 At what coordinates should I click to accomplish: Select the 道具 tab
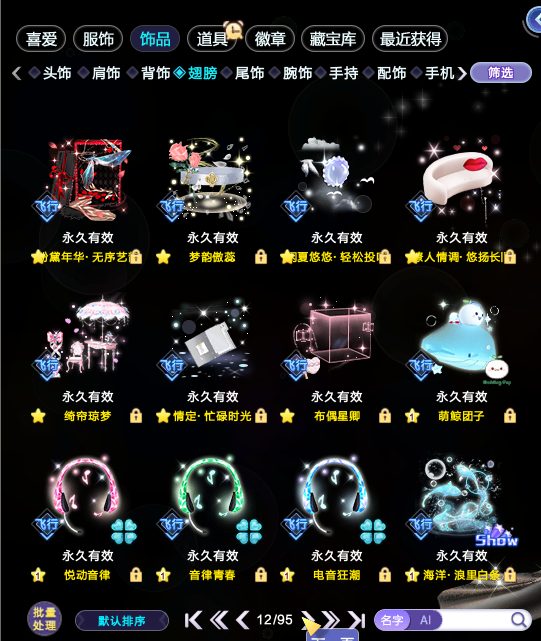pyautogui.click(x=212, y=39)
